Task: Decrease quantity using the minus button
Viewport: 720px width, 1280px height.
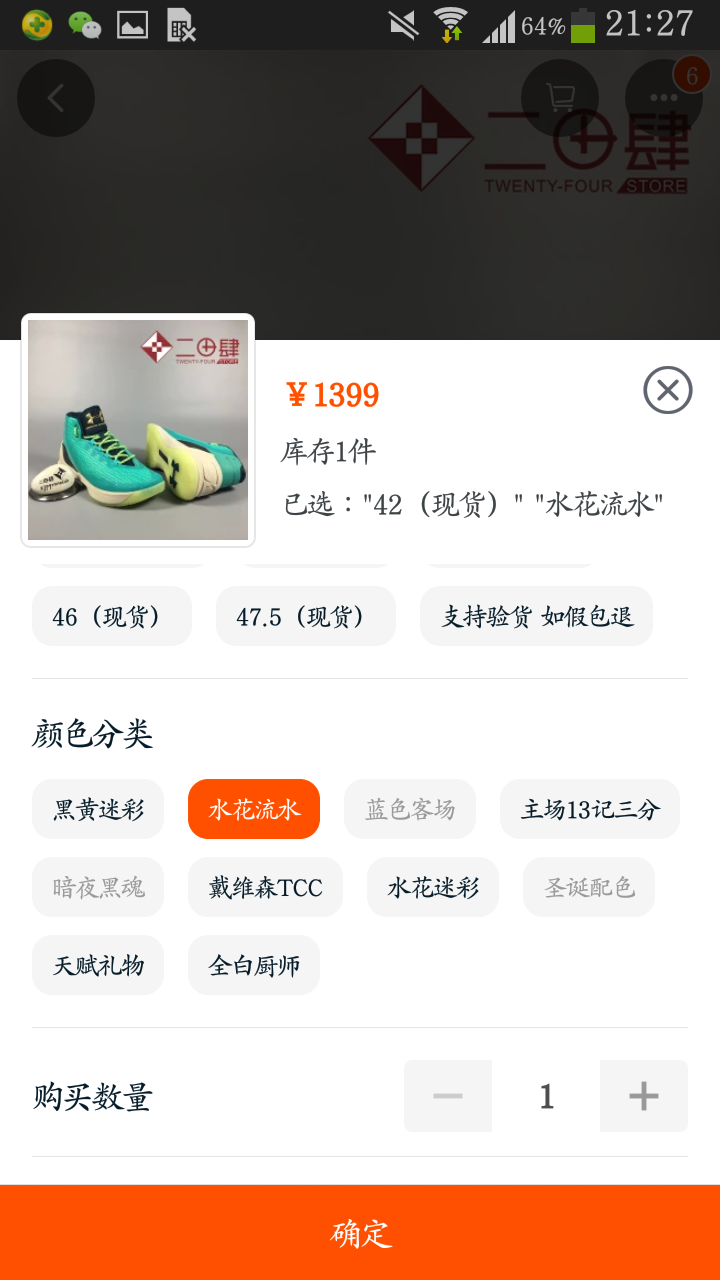Action: pyautogui.click(x=447, y=1096)
